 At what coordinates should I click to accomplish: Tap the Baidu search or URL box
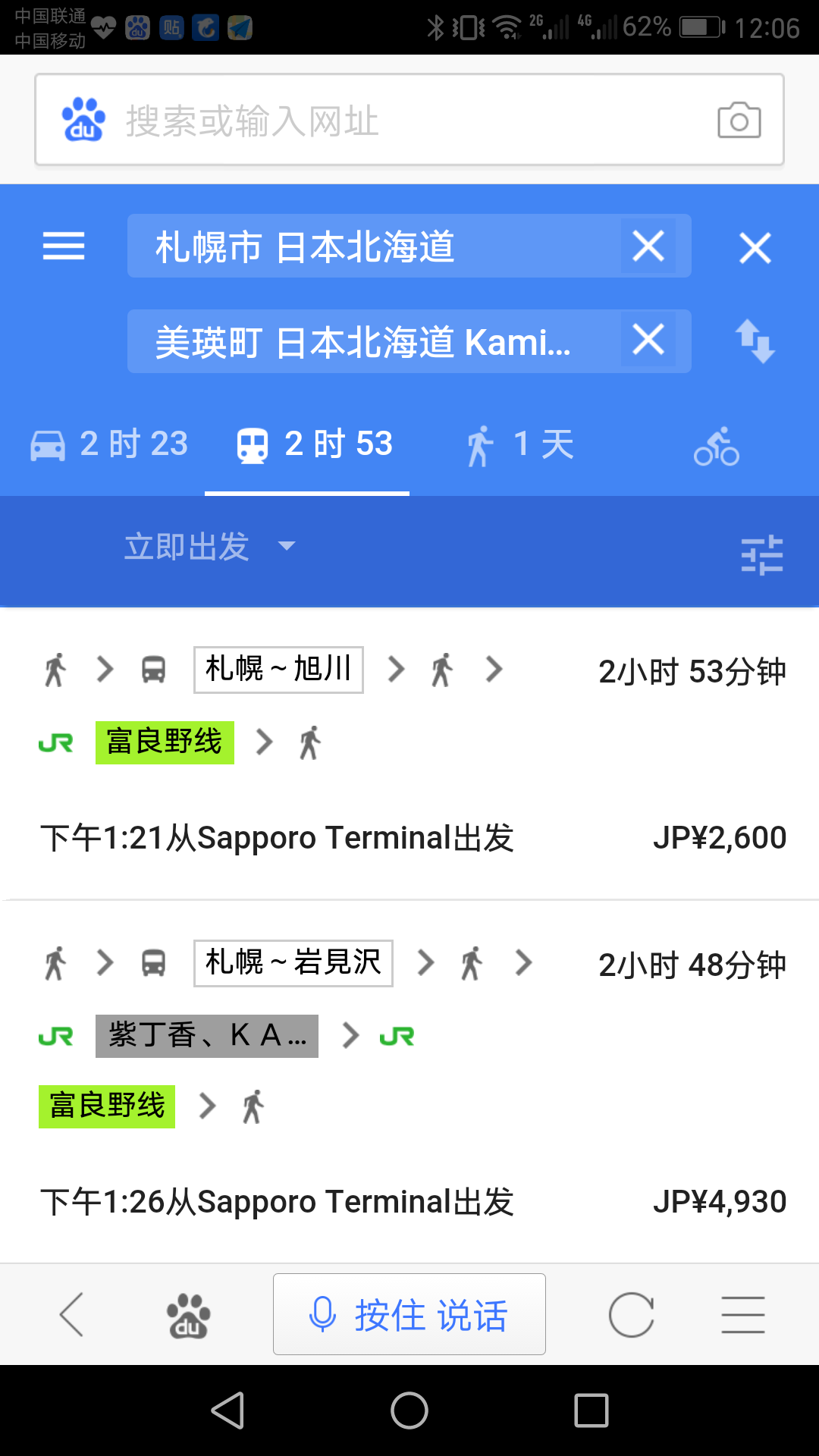click(x=409, y=120)
